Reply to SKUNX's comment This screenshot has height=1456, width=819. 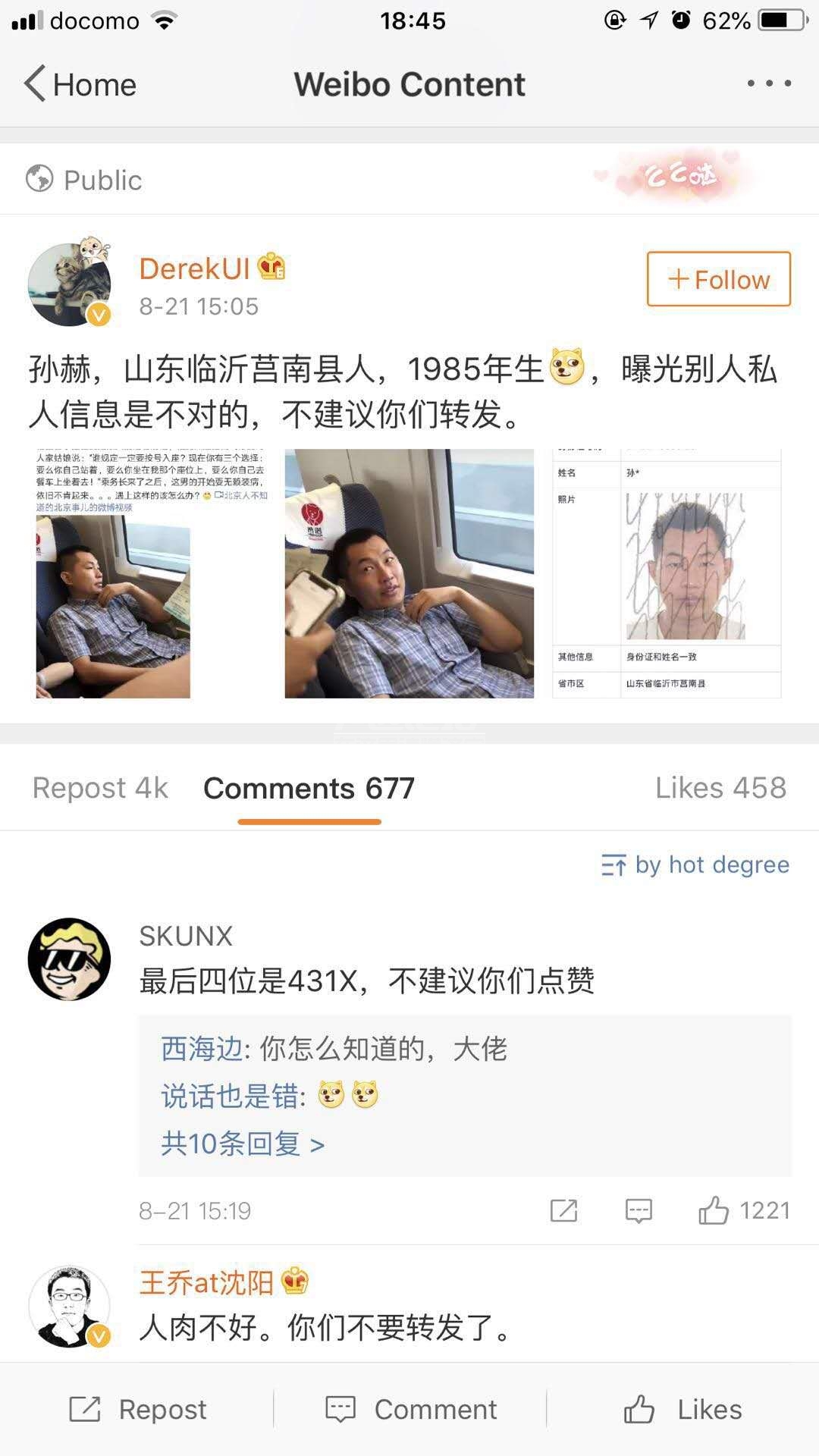(x=639, y=1211)
